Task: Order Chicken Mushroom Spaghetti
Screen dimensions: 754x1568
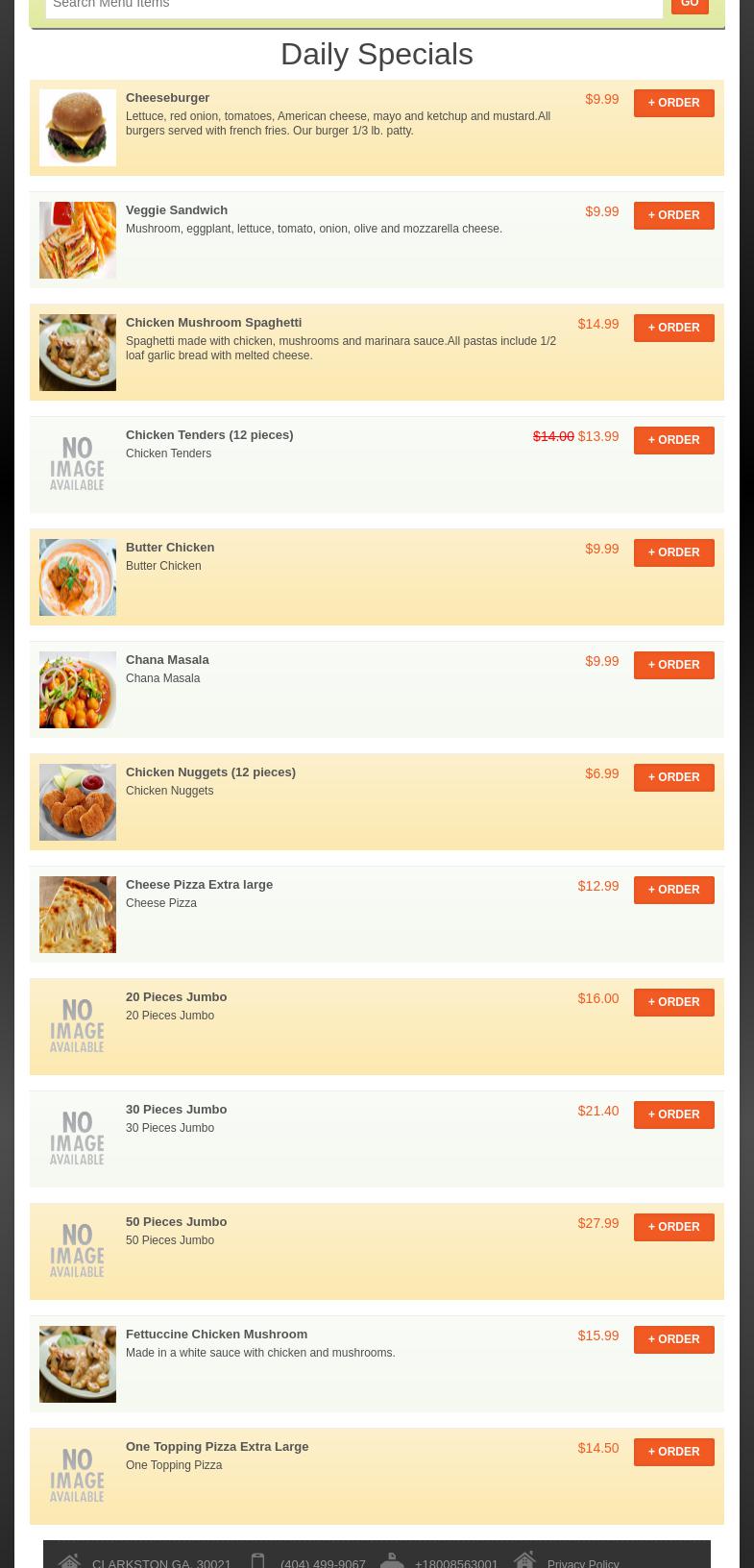Action: (673, 328)
